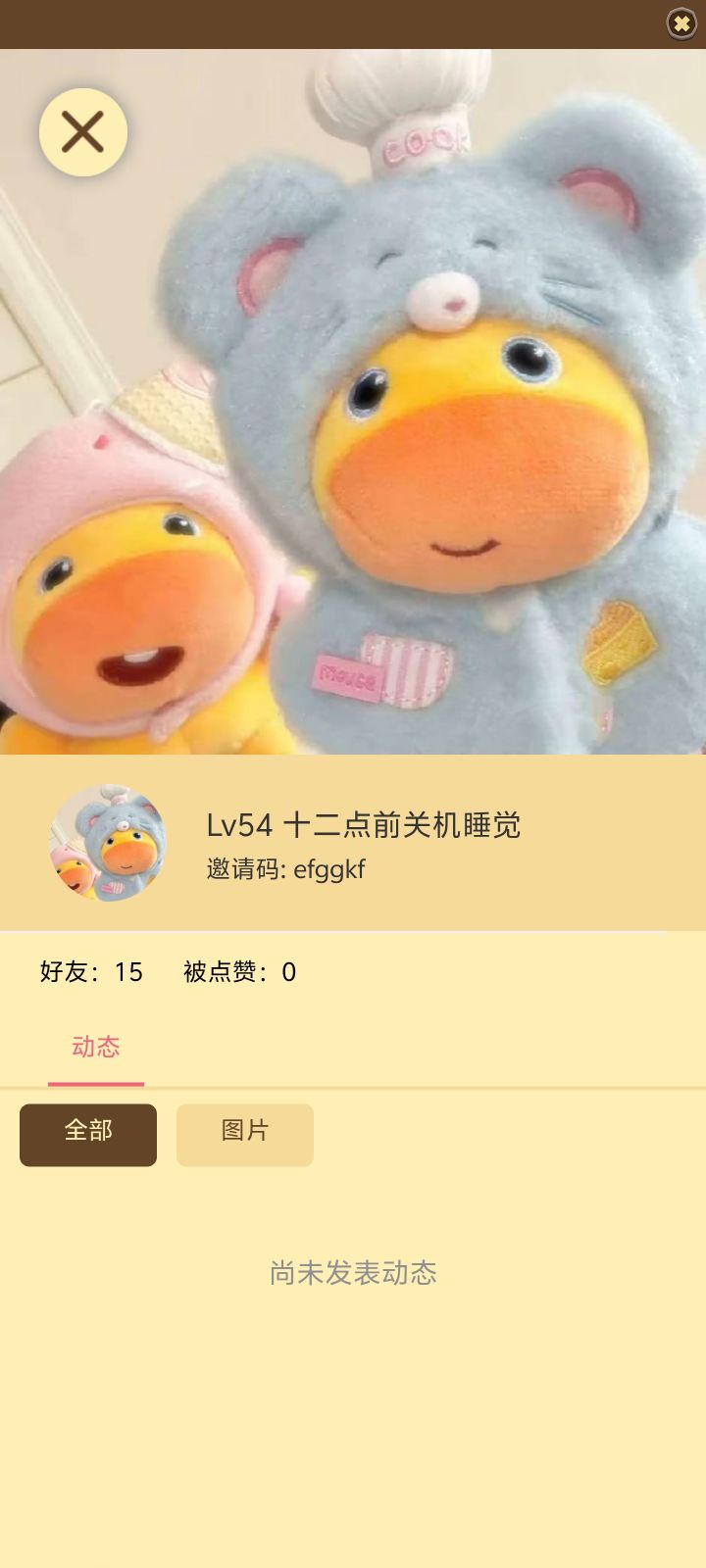Select the 全部 filter button
The image size is (706, 1568).
click(x=87, y=1134)
